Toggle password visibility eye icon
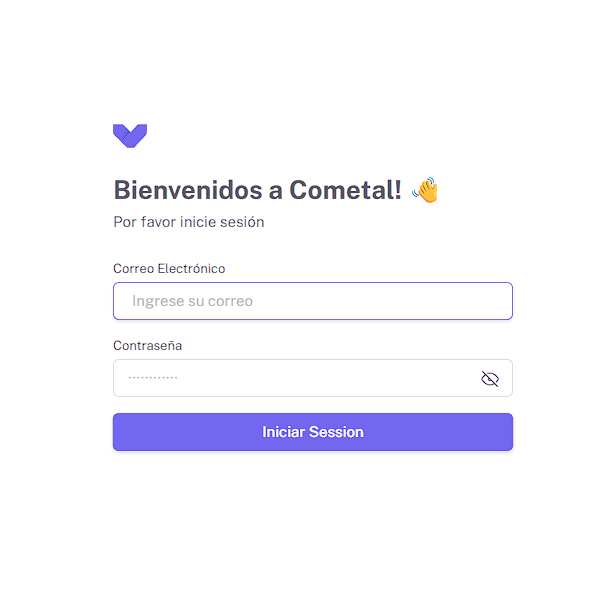The height and width of the screenshot is (600, 600). [x=490, y=379]
